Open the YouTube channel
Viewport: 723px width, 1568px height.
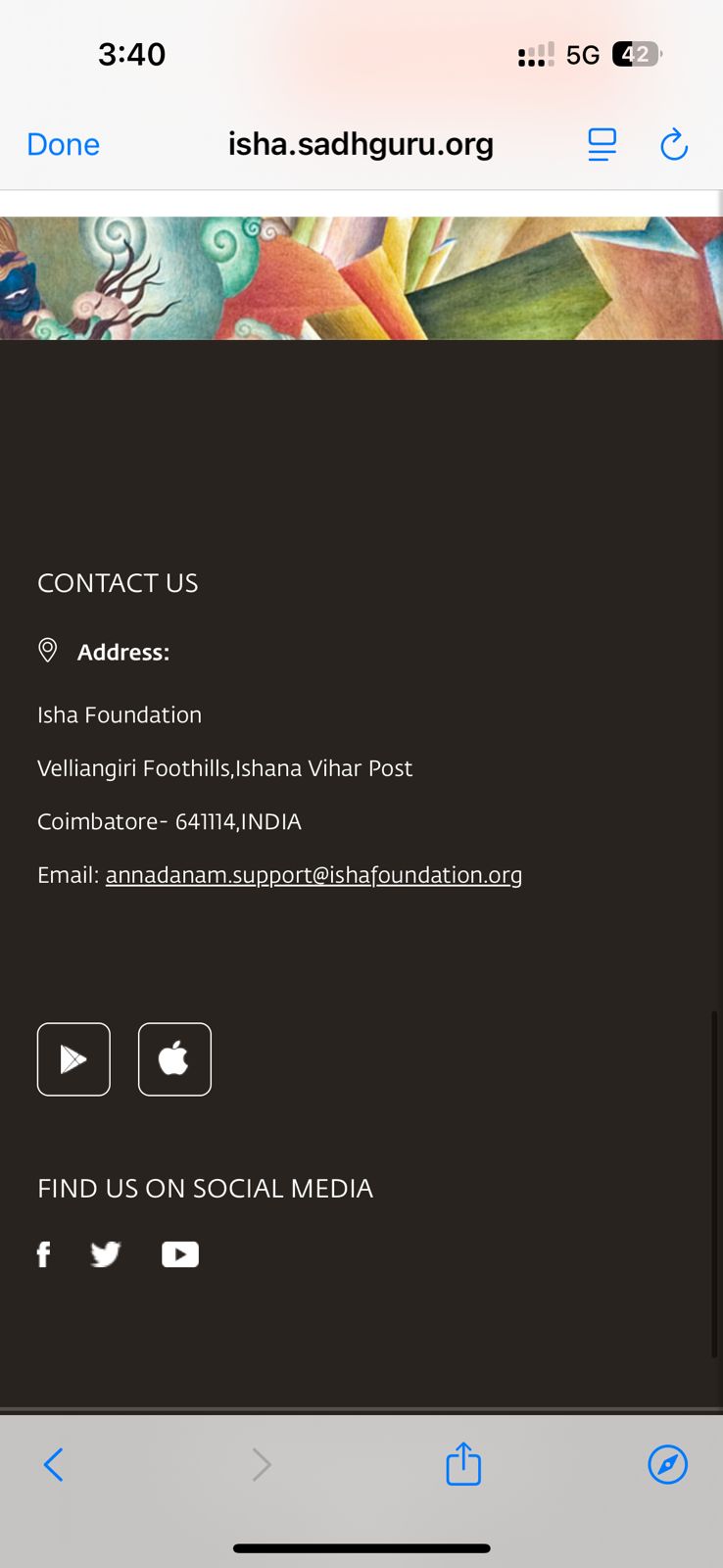click(x=180, y=1254)
